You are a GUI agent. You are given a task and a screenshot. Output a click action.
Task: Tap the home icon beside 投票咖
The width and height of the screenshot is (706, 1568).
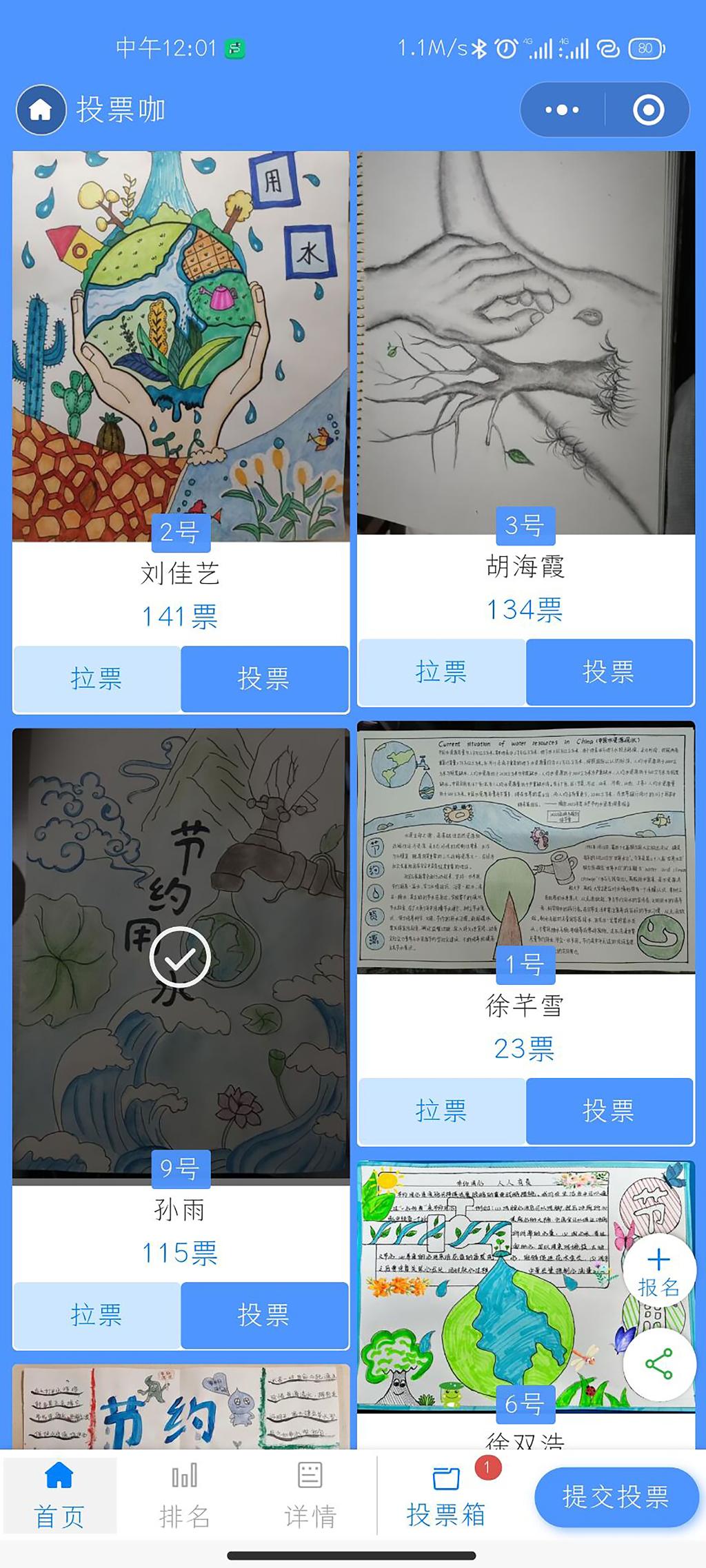point(41,110)
